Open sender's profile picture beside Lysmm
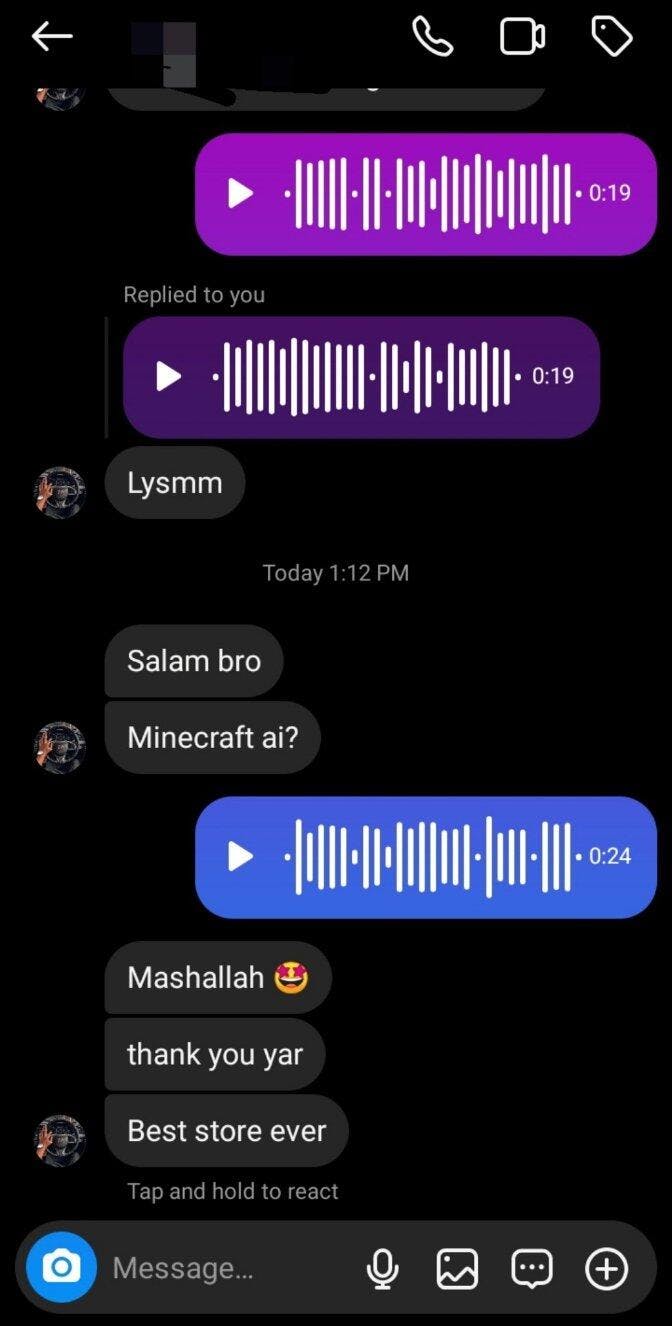The height and width of the screenshot is (1326, 672). click(59, 491)
